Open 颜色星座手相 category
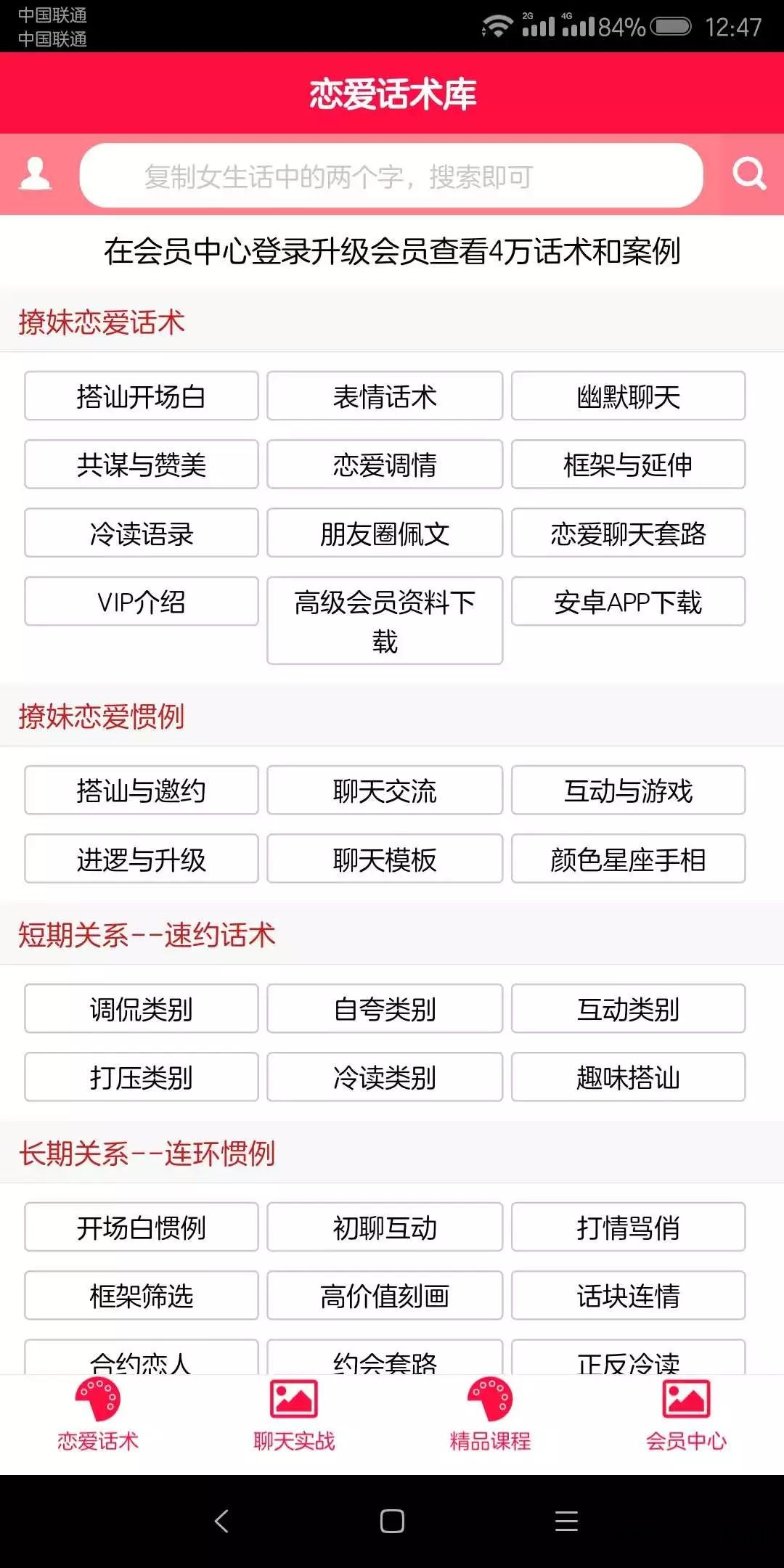This screenshot has width=784, height=1568. pos(628,859)
